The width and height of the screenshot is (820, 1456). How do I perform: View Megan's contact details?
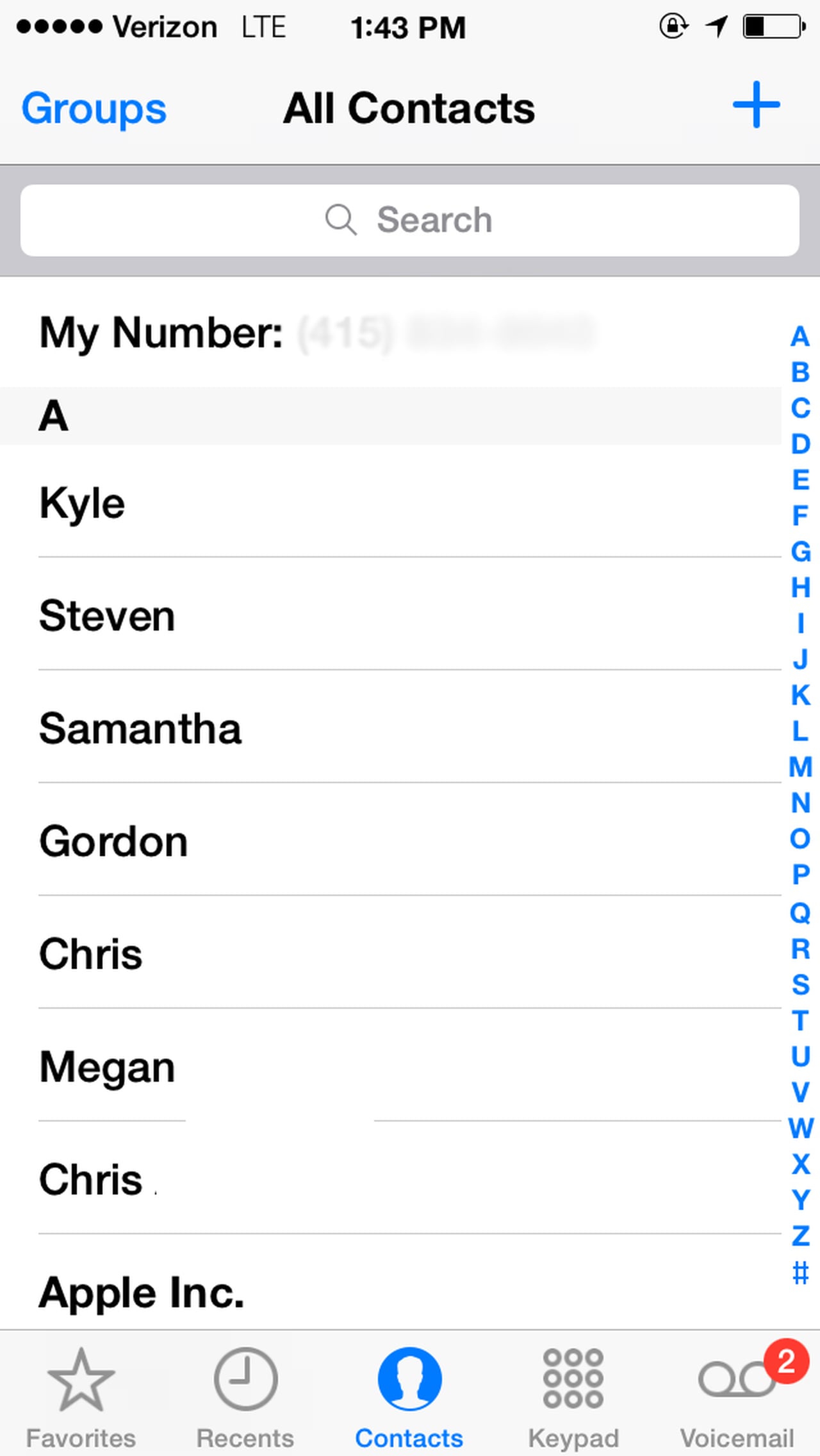click(x=107, y=1067)
